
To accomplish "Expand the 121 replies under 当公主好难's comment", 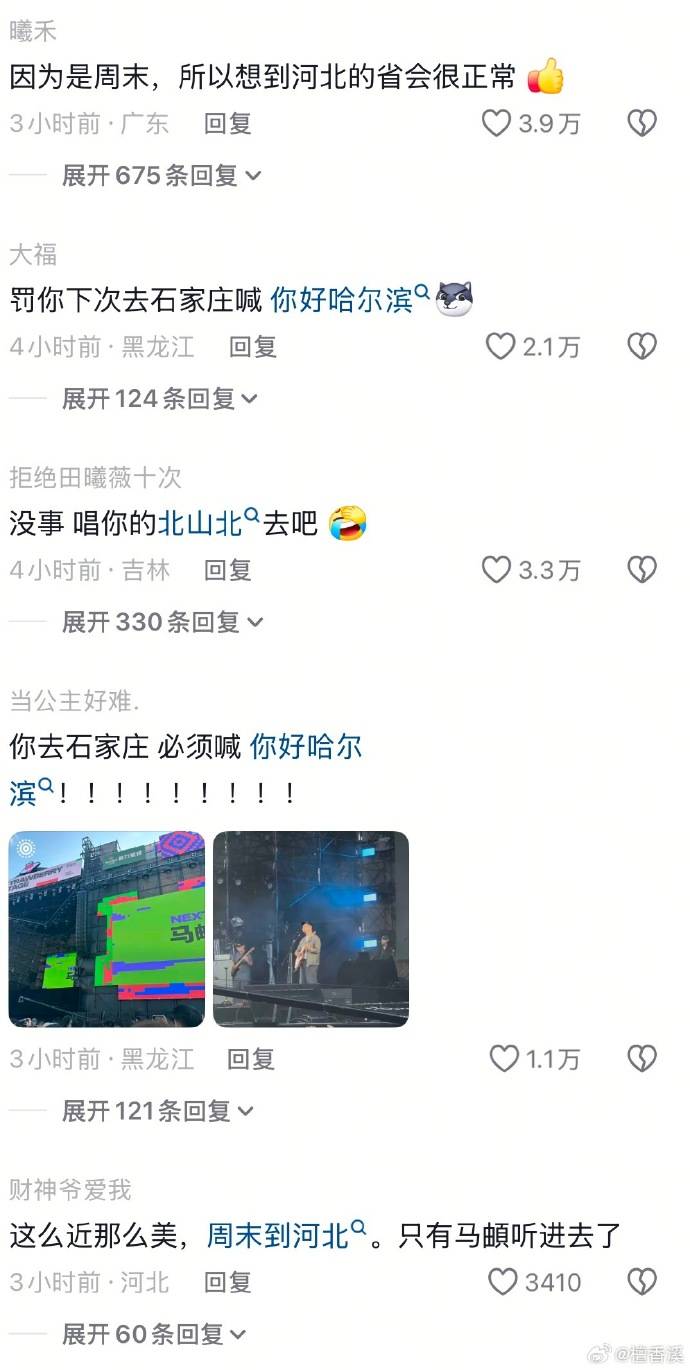I will (158, 1111).
